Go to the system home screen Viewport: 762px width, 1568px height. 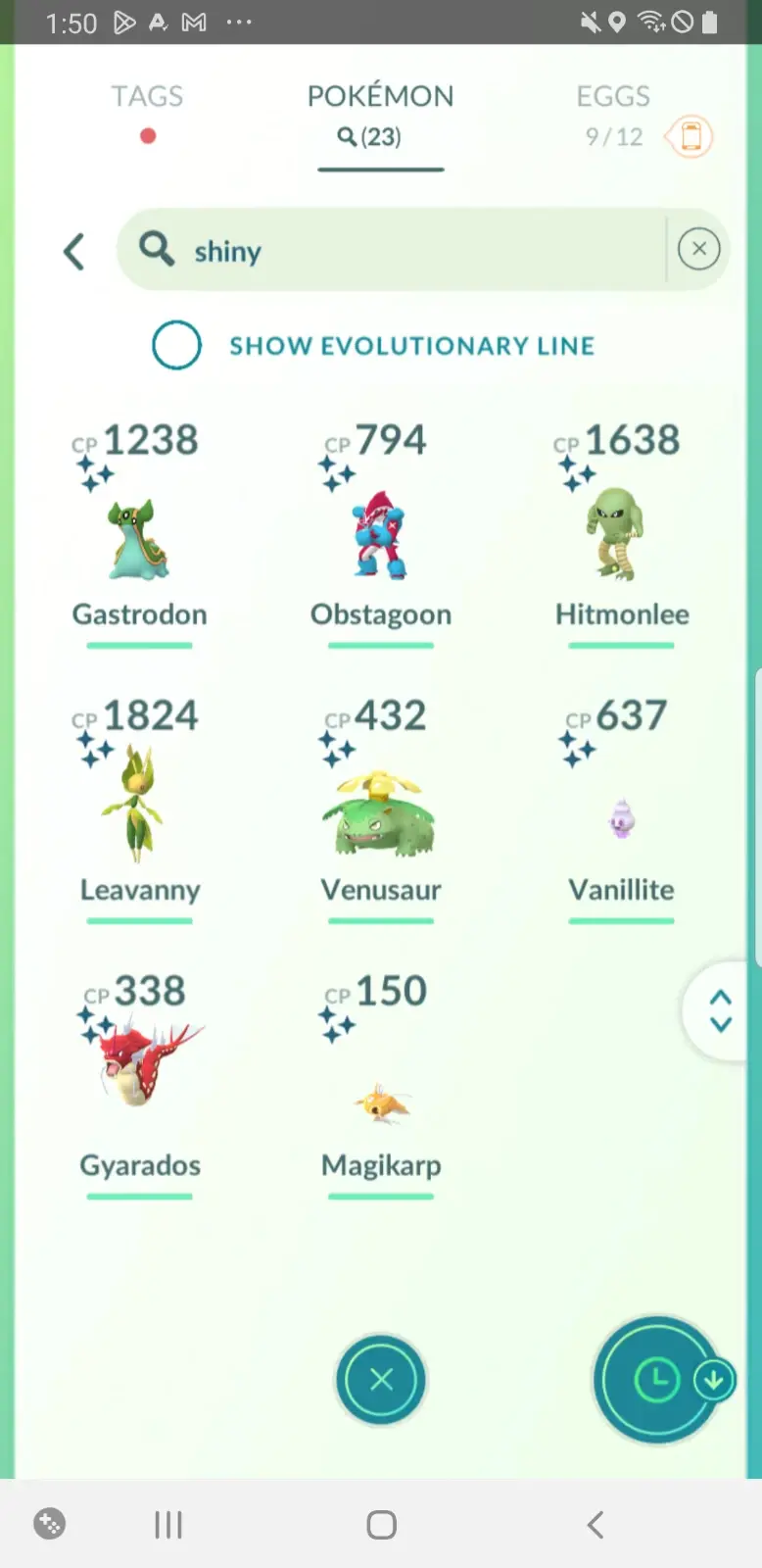[x=381, y=1525]
